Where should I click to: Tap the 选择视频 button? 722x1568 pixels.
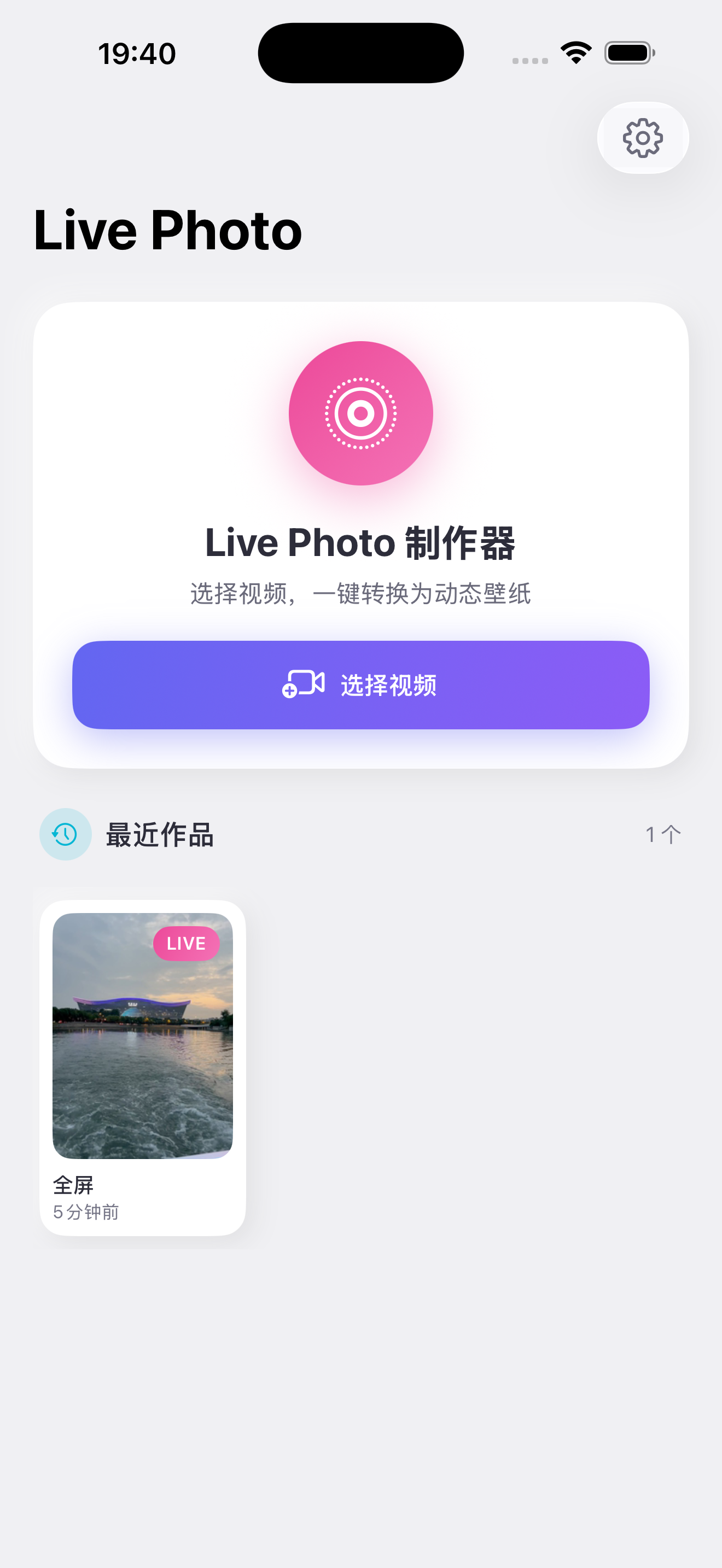[360, 685]
